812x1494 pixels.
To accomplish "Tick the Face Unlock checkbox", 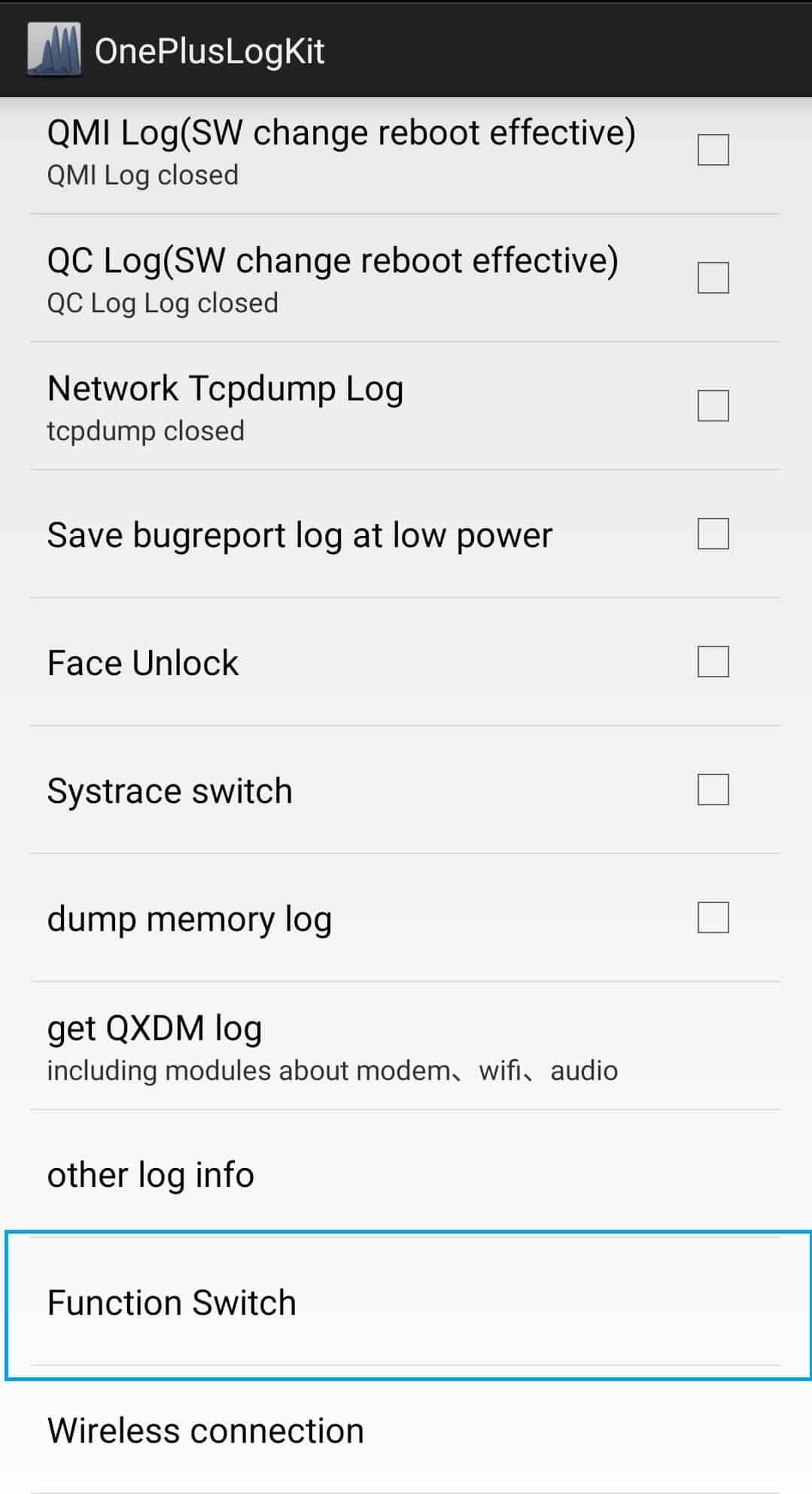I will click(713, 662).
